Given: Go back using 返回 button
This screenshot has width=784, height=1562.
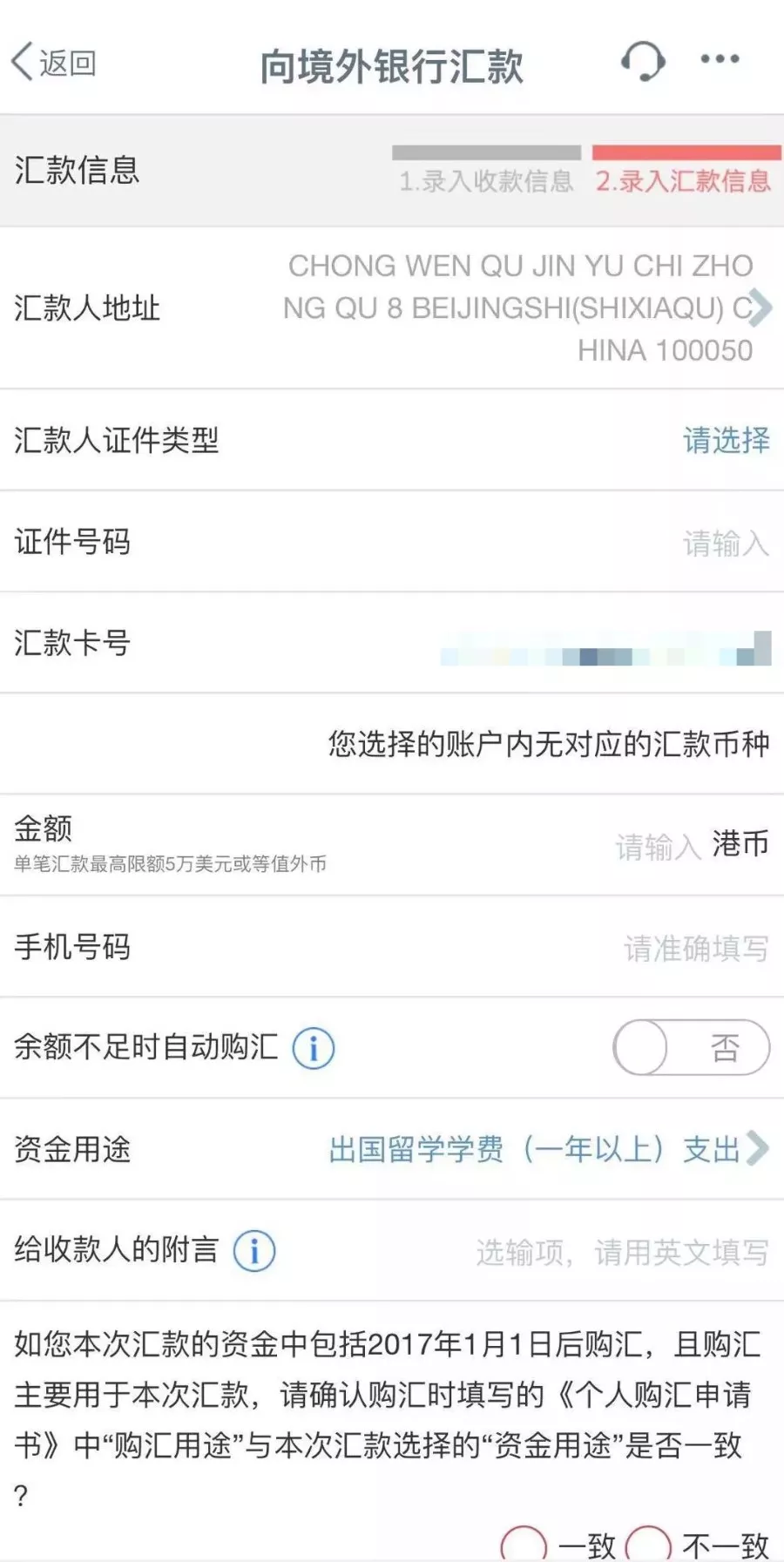Looking at the screenshot, I should point(54,63).
